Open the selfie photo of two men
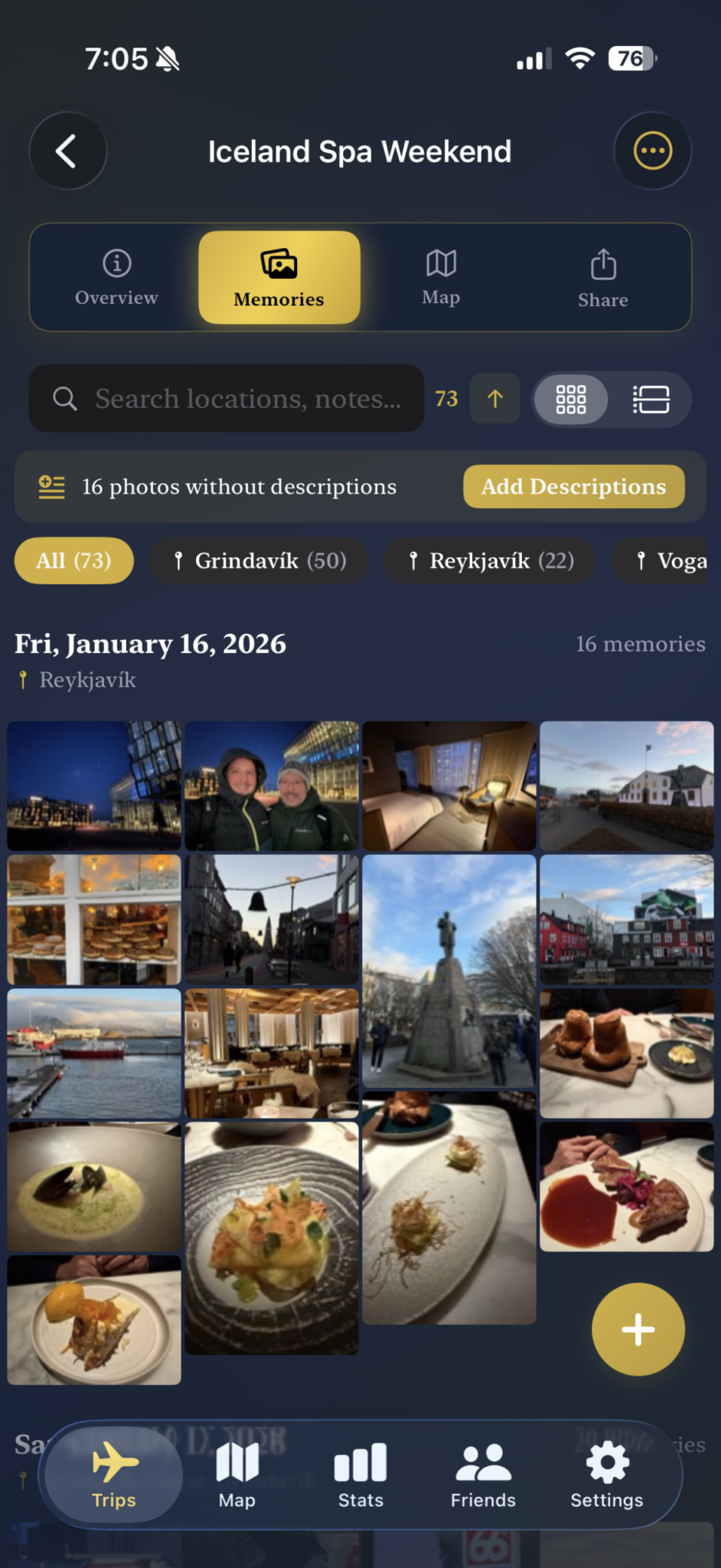Screen dimensions: 721x1568 tap(272, 786)
